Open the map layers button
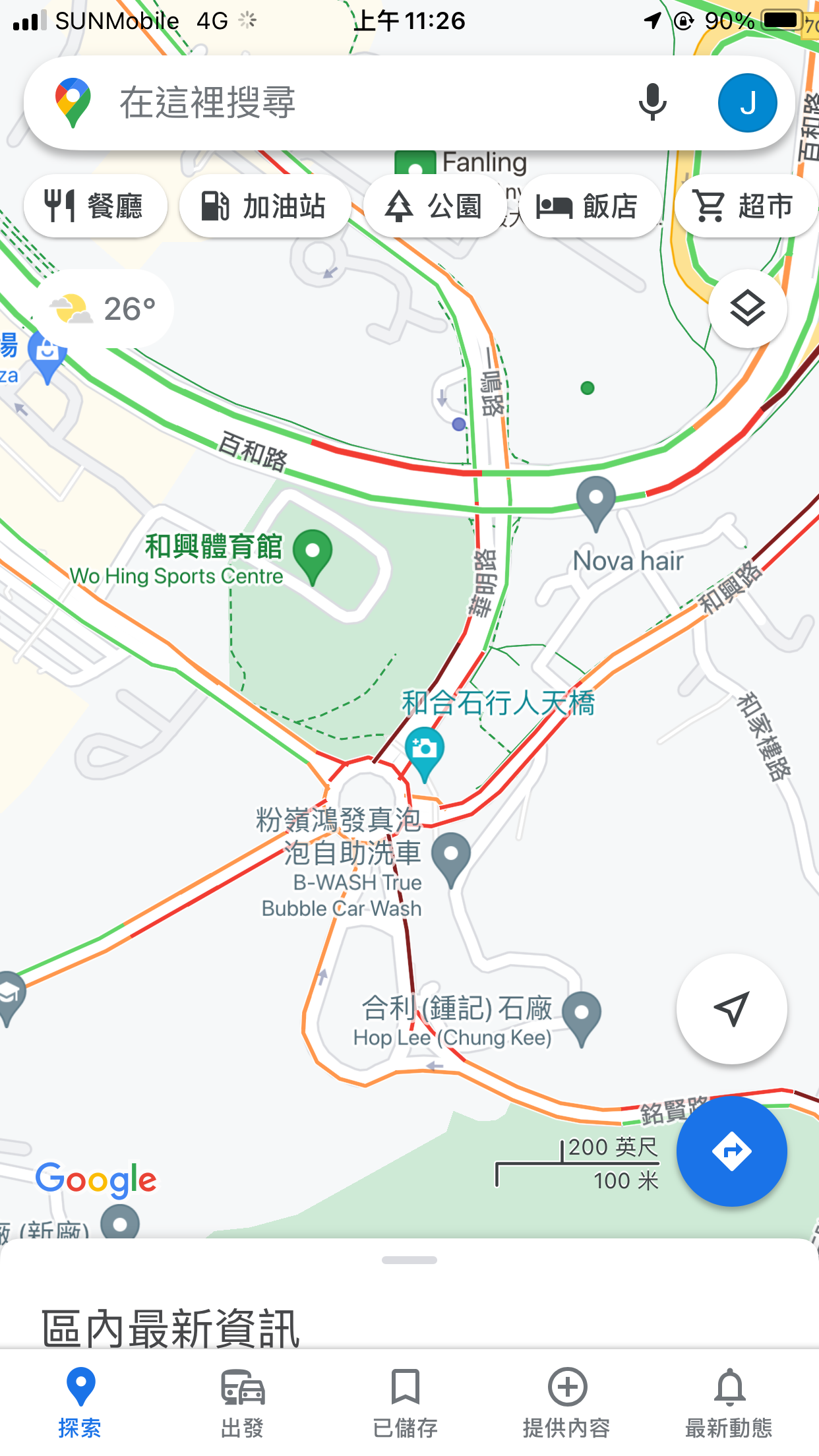 click(747, 309)
